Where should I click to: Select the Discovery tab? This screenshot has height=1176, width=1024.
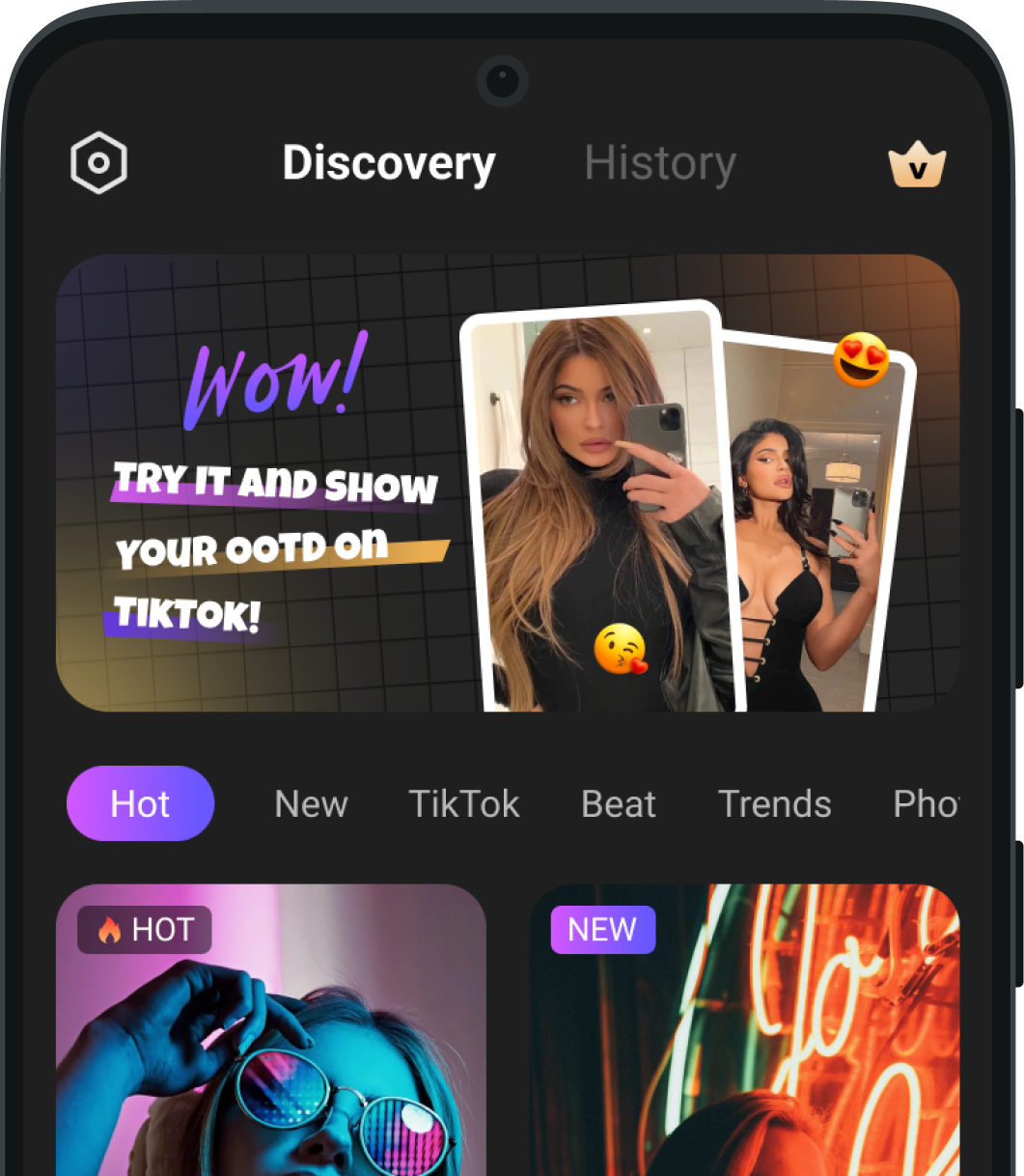[x=389, y=163]
